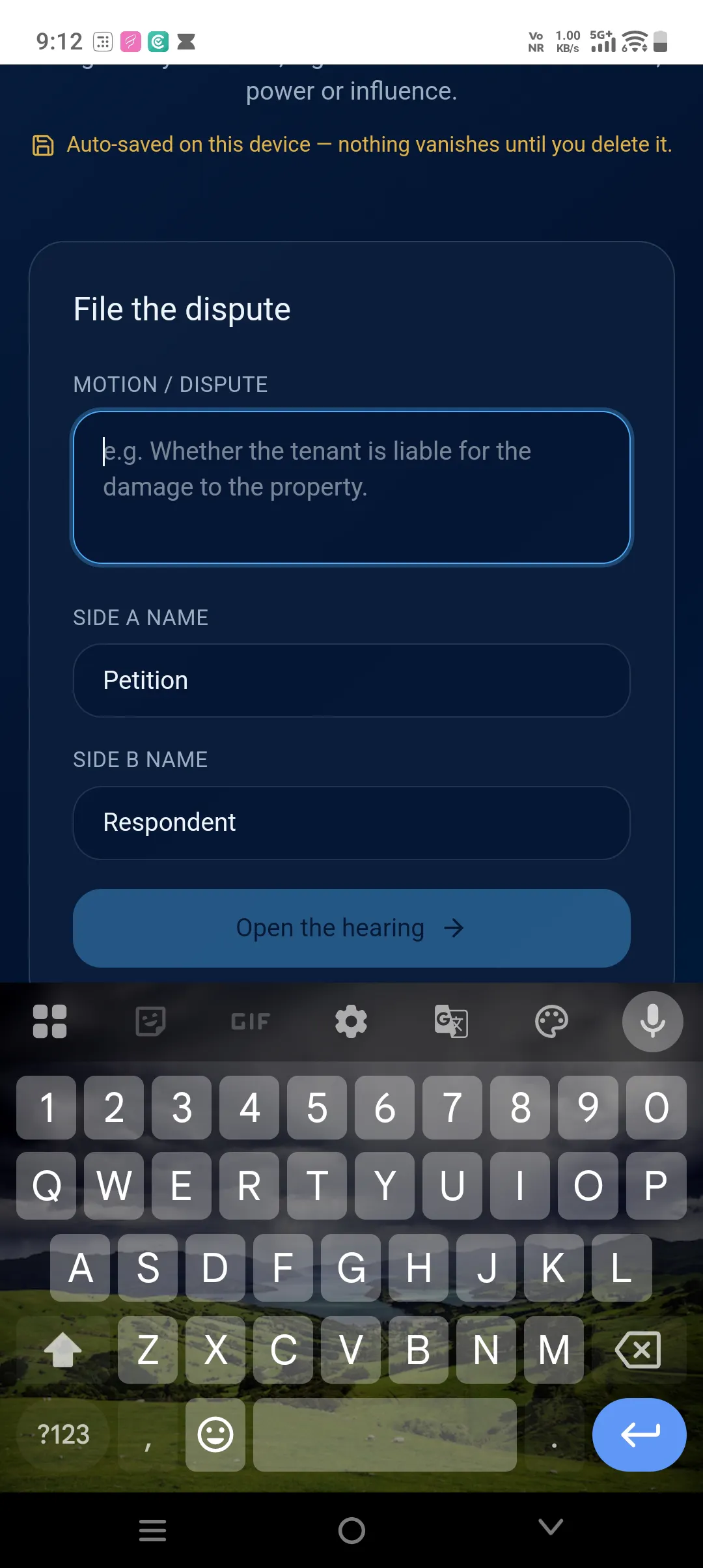The width and height of the screenshot is (703, 1568).
Task: Edit the Side B Name field
Action: pos(351,822)
